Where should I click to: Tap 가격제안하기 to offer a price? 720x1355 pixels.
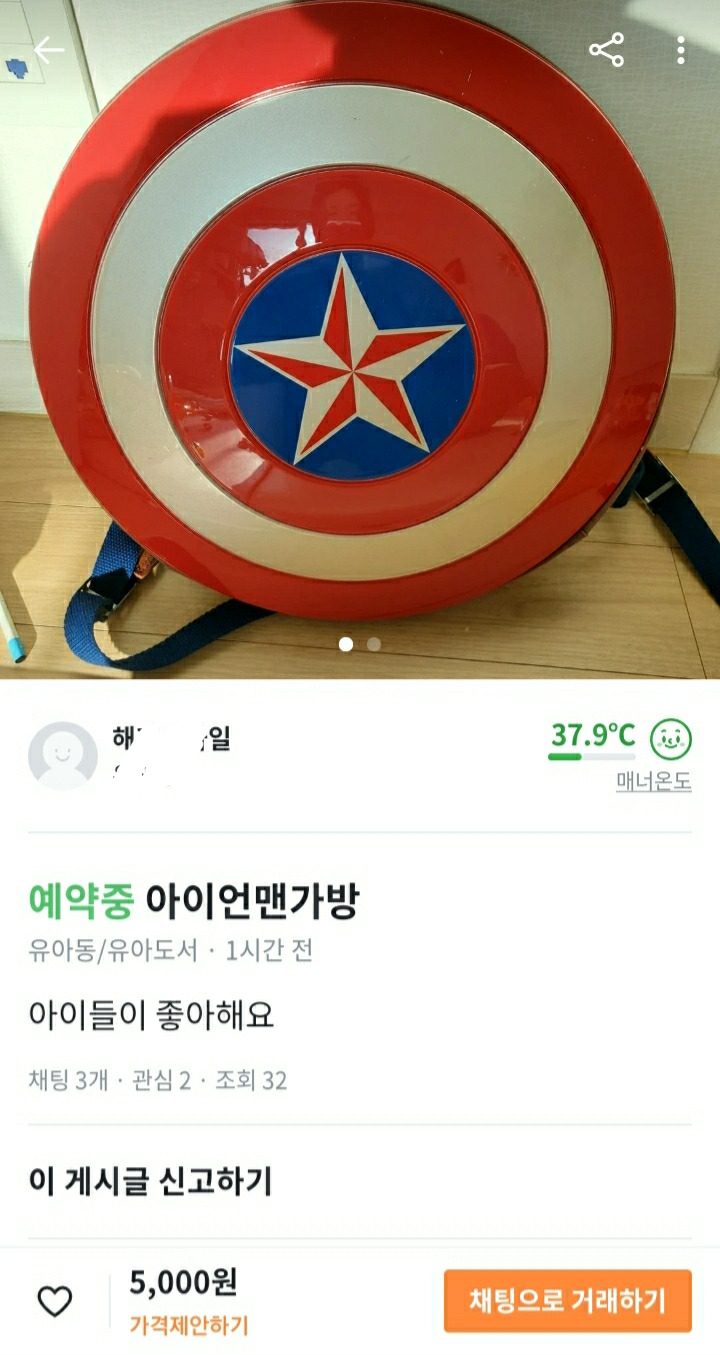click(x=189, y=1326)
